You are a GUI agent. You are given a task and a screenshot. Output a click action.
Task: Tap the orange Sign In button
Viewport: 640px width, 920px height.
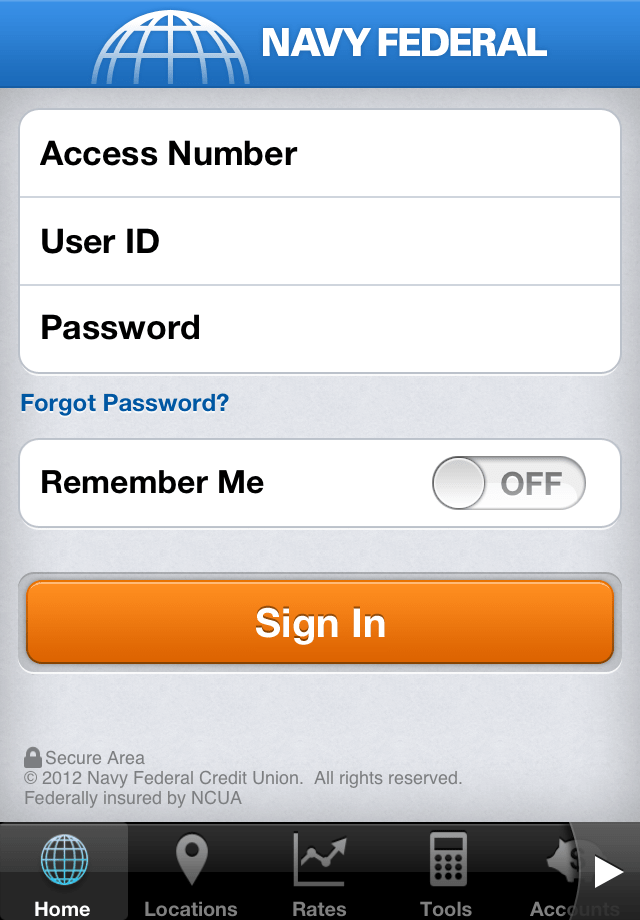coord(320,623)
